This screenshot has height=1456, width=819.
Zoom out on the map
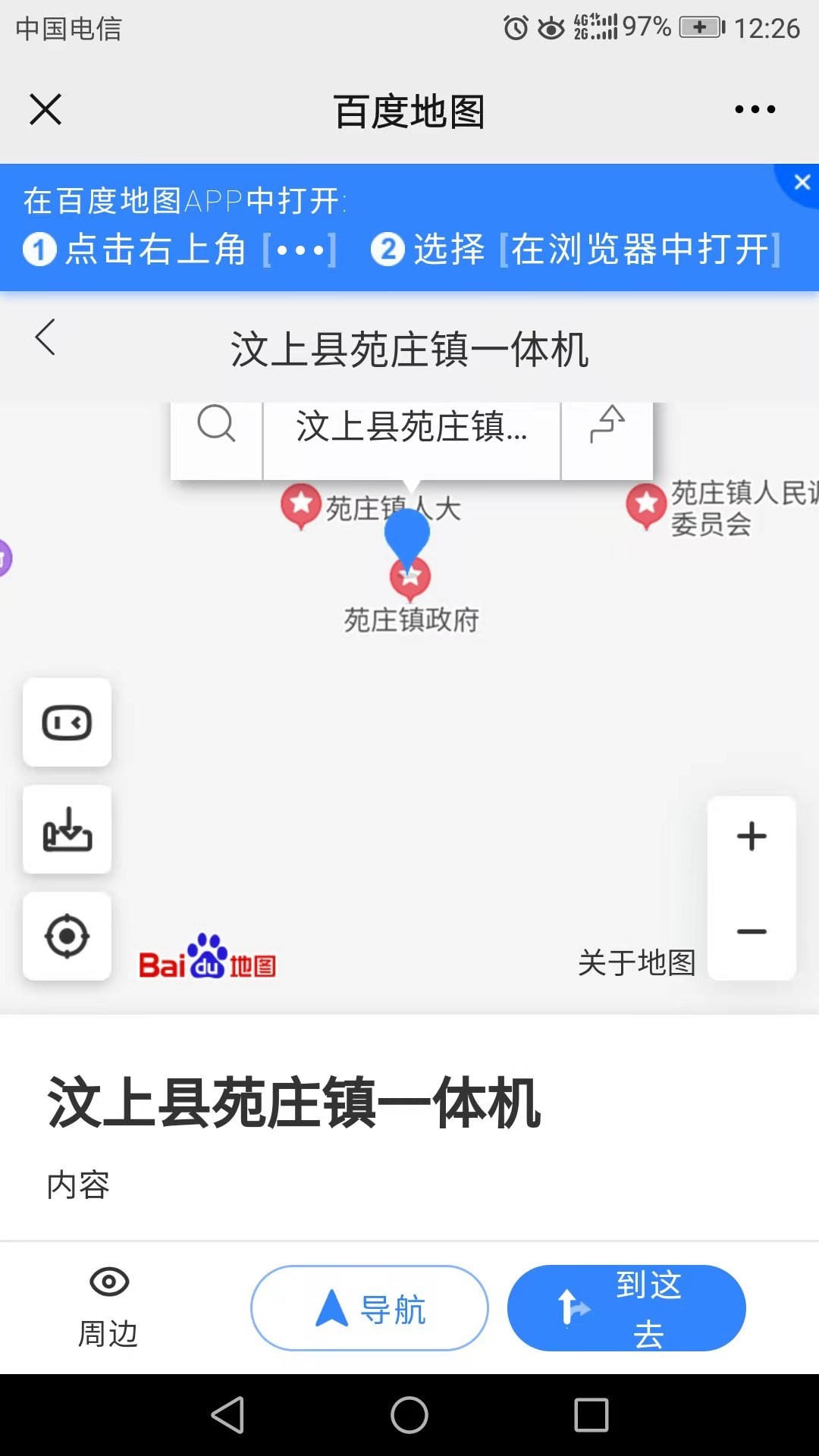click(x=752, y=932)
